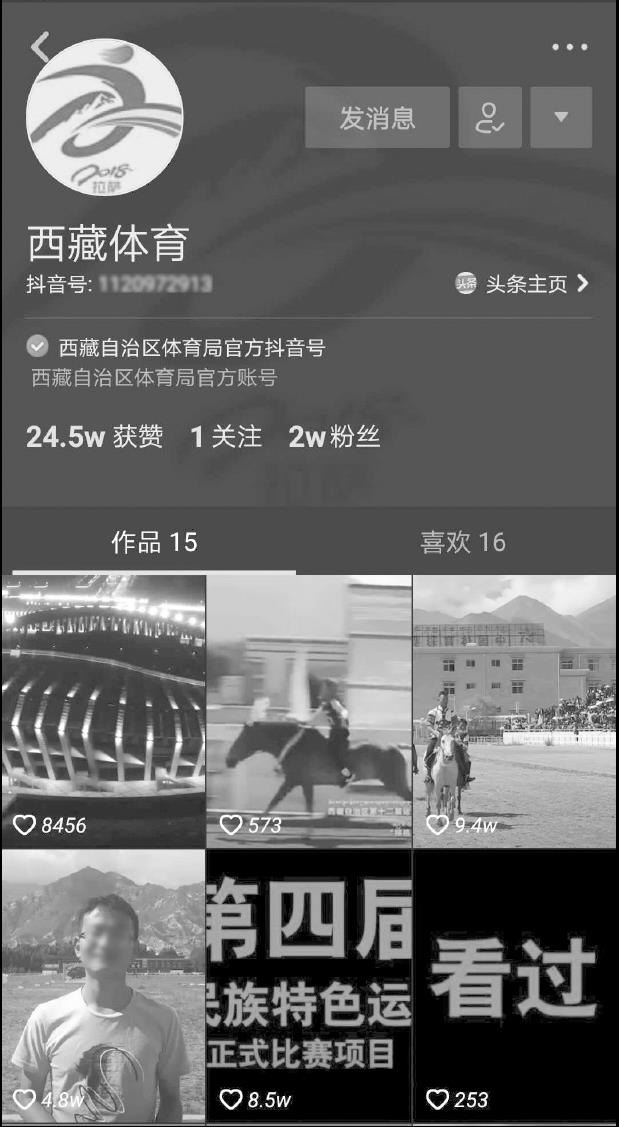Tap the 发消息 message button

click(377, 118)
